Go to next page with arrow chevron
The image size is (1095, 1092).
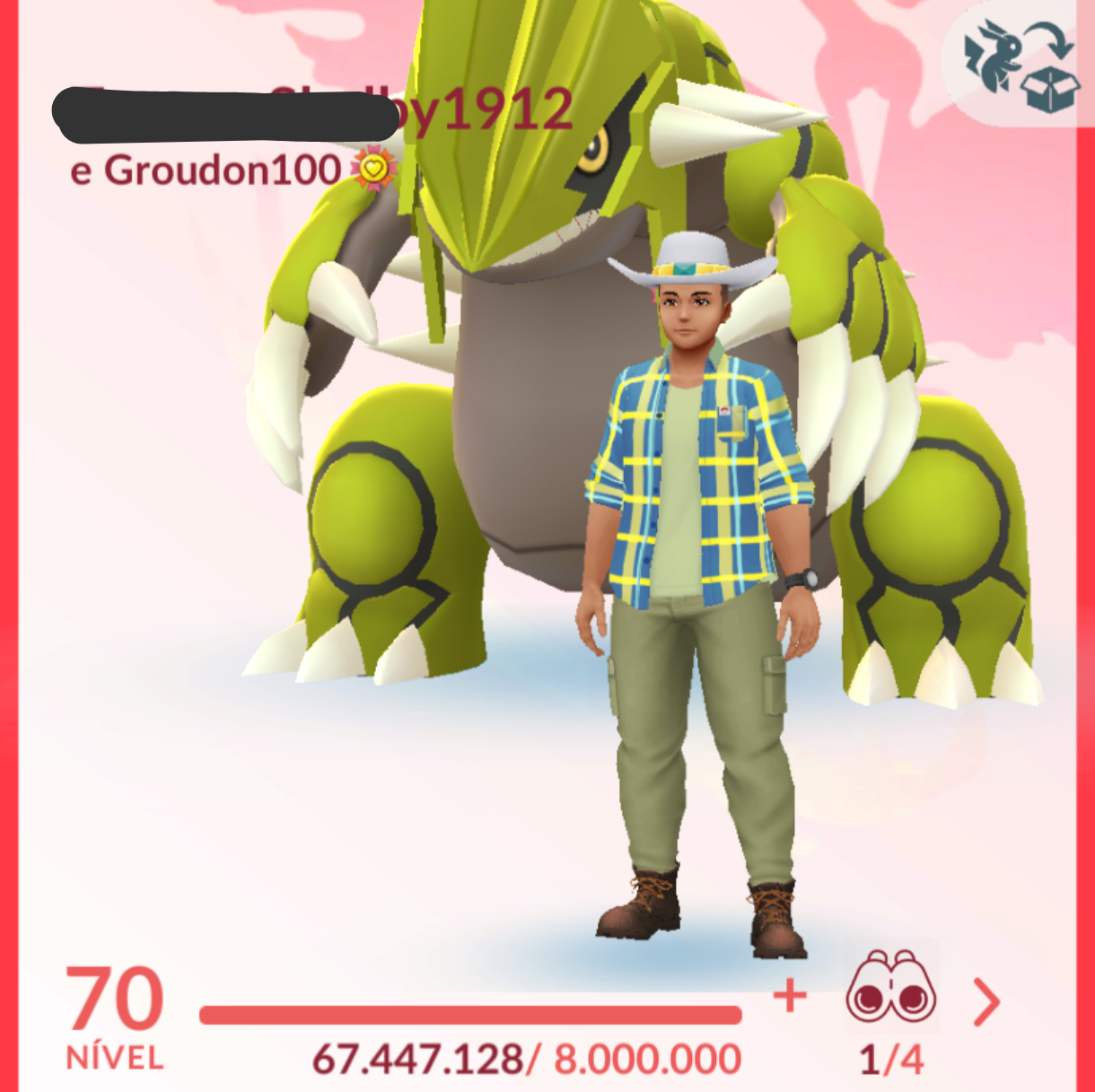986,1002
